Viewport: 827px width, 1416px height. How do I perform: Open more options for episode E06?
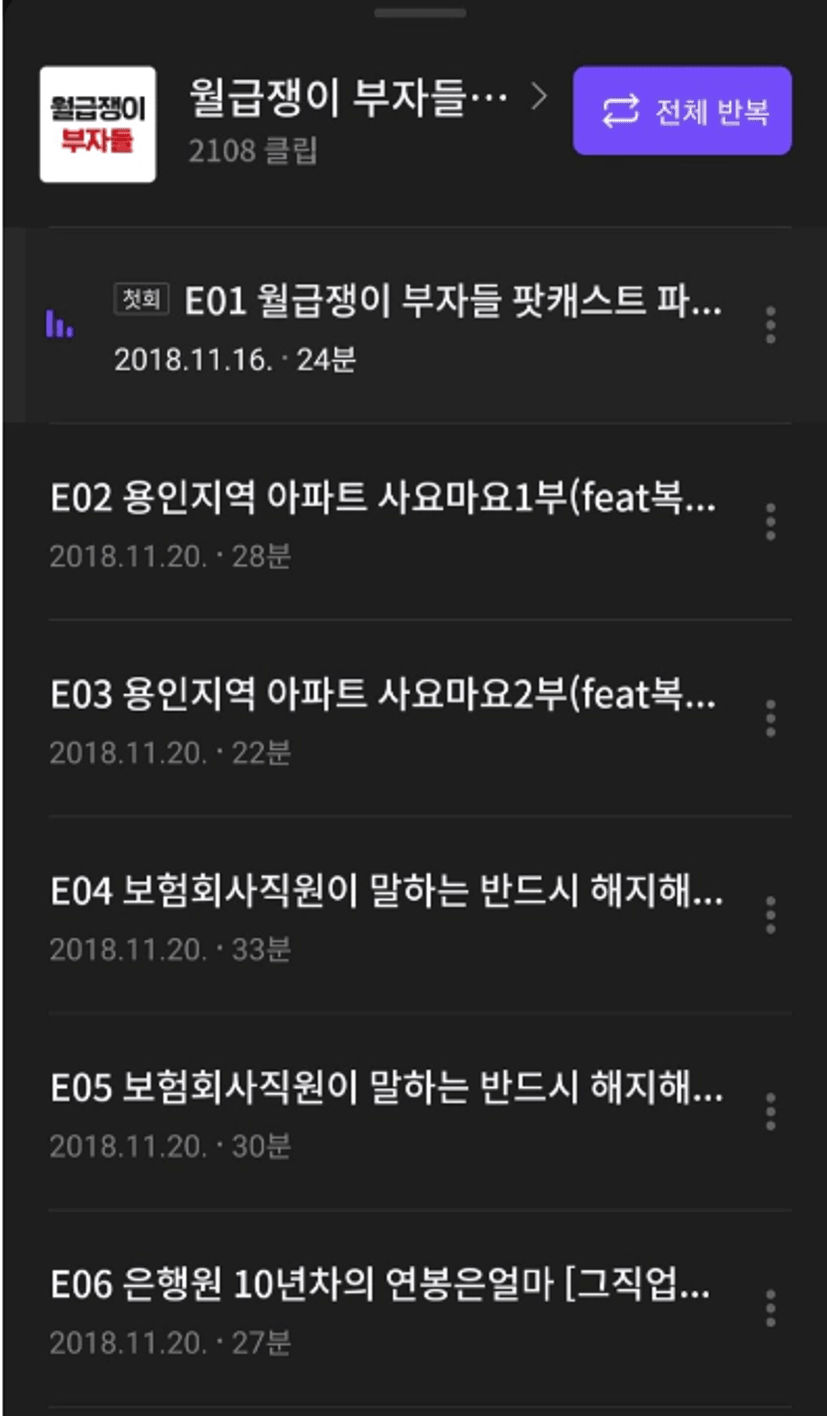click(770, 1309)
